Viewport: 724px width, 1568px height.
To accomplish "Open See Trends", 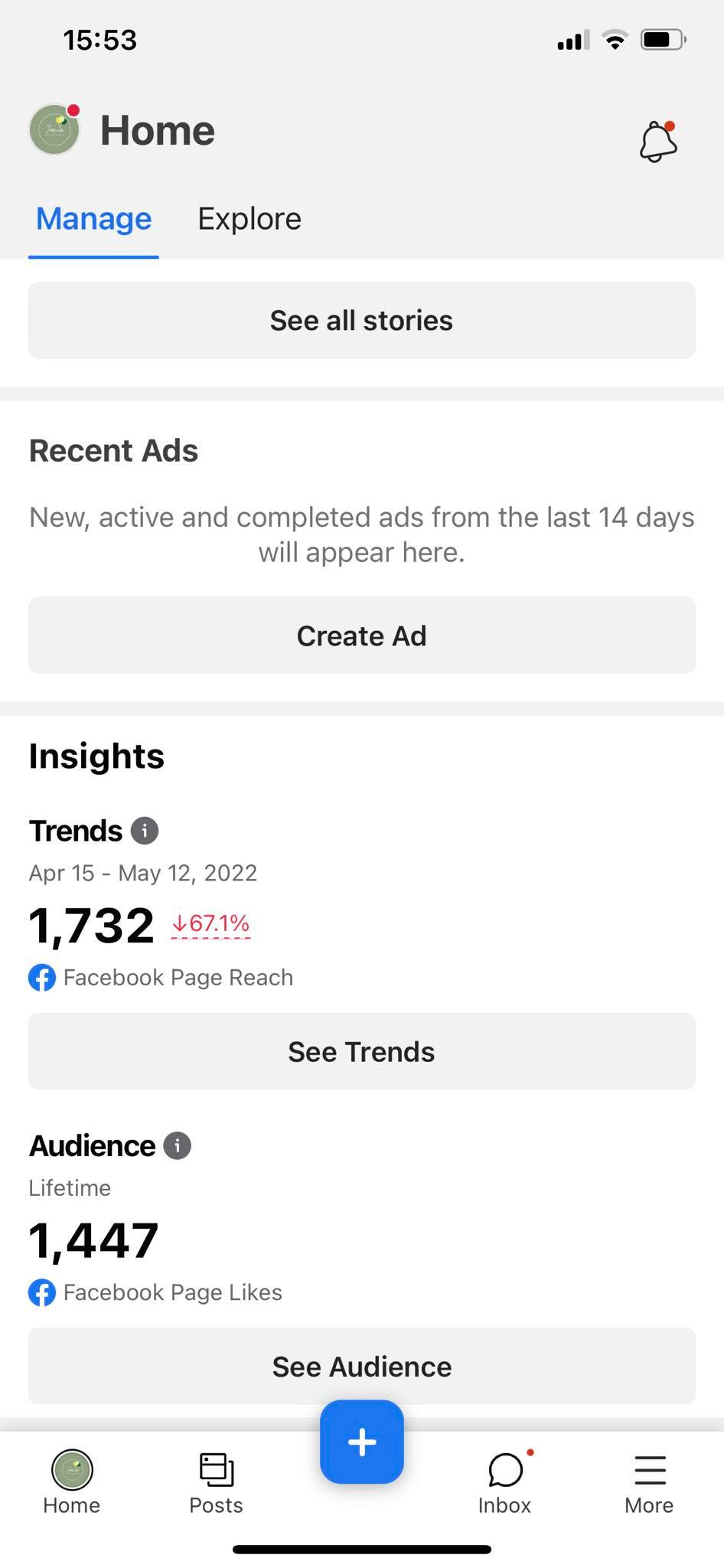I will [x=362, y=1052].
